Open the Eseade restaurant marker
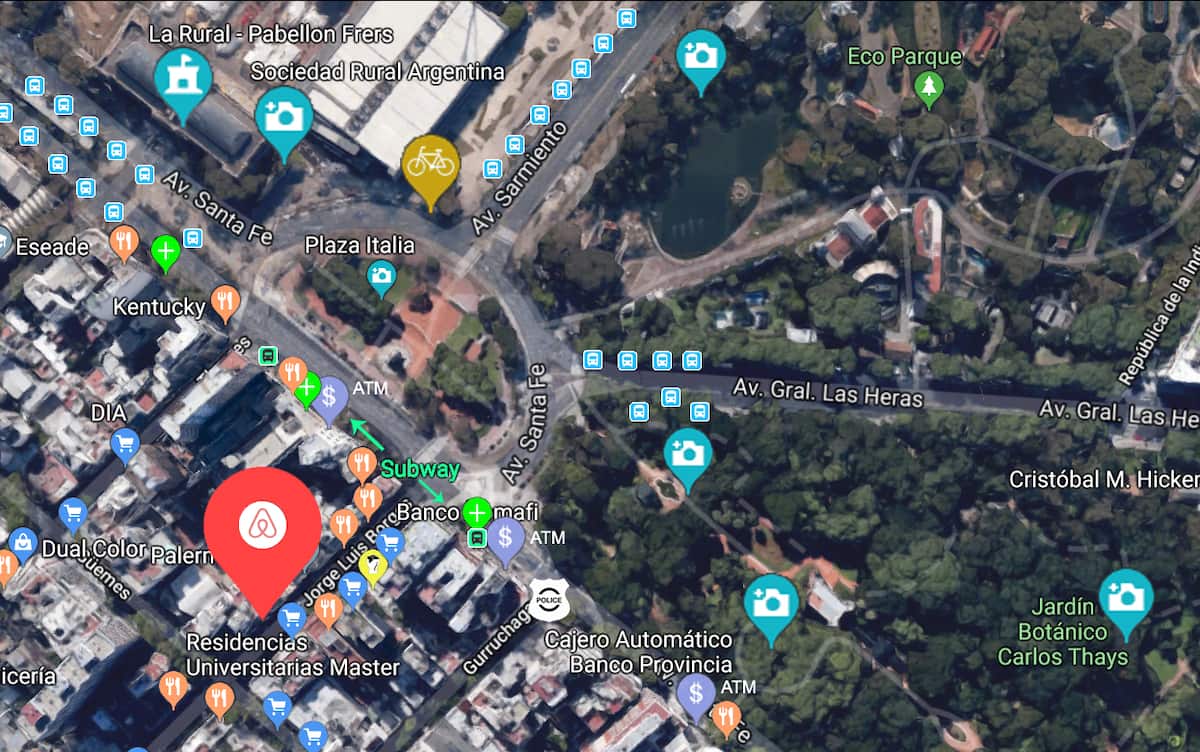The height and width of the screenshot is (752, 1200). [x=124, y=240]
